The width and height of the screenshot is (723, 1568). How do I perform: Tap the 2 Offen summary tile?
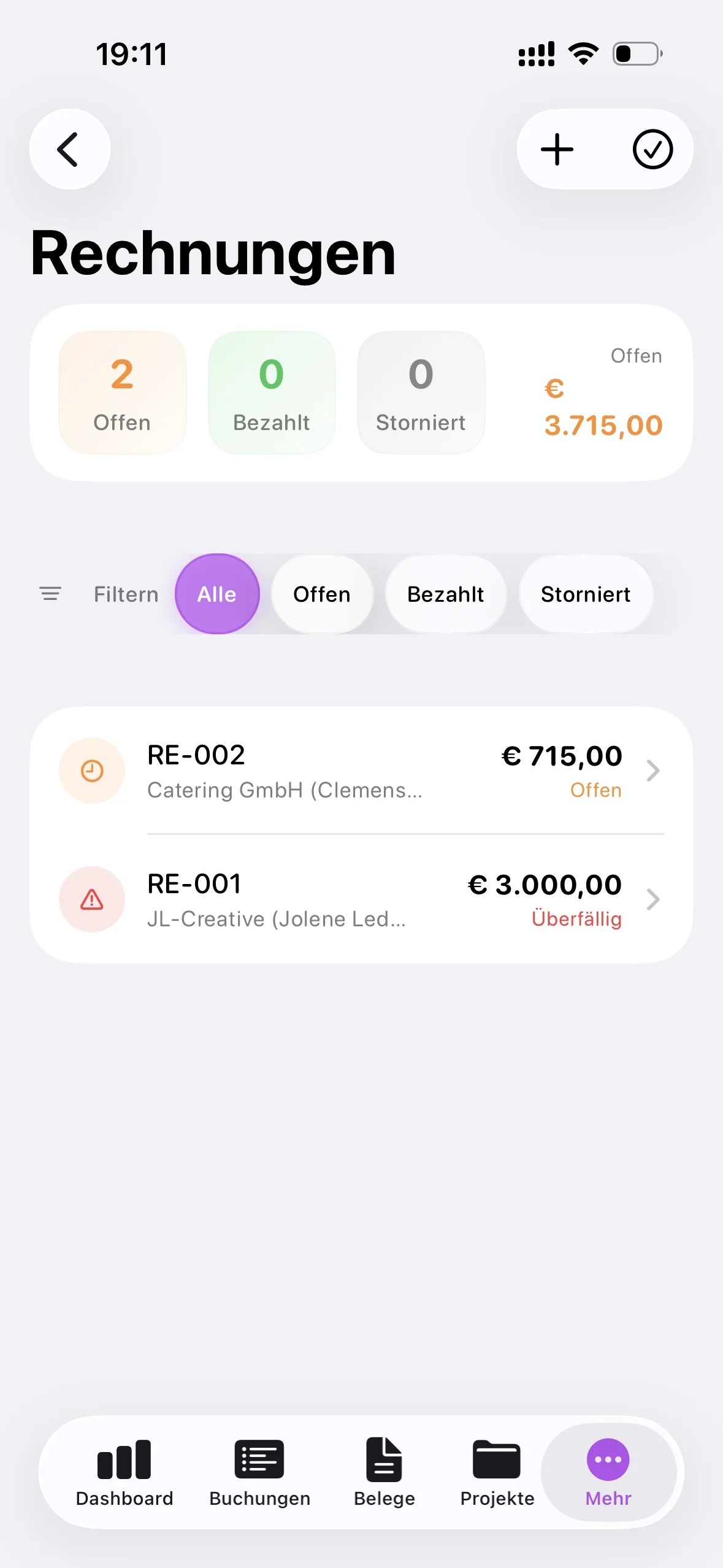[122, 393]
